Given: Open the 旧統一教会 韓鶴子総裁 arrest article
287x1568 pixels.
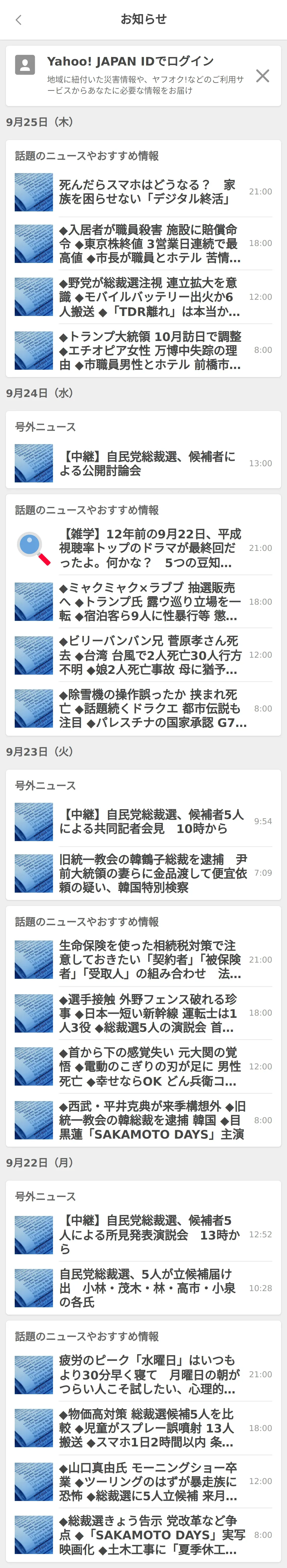Looking at the screenshot, I should coord(149,873).
